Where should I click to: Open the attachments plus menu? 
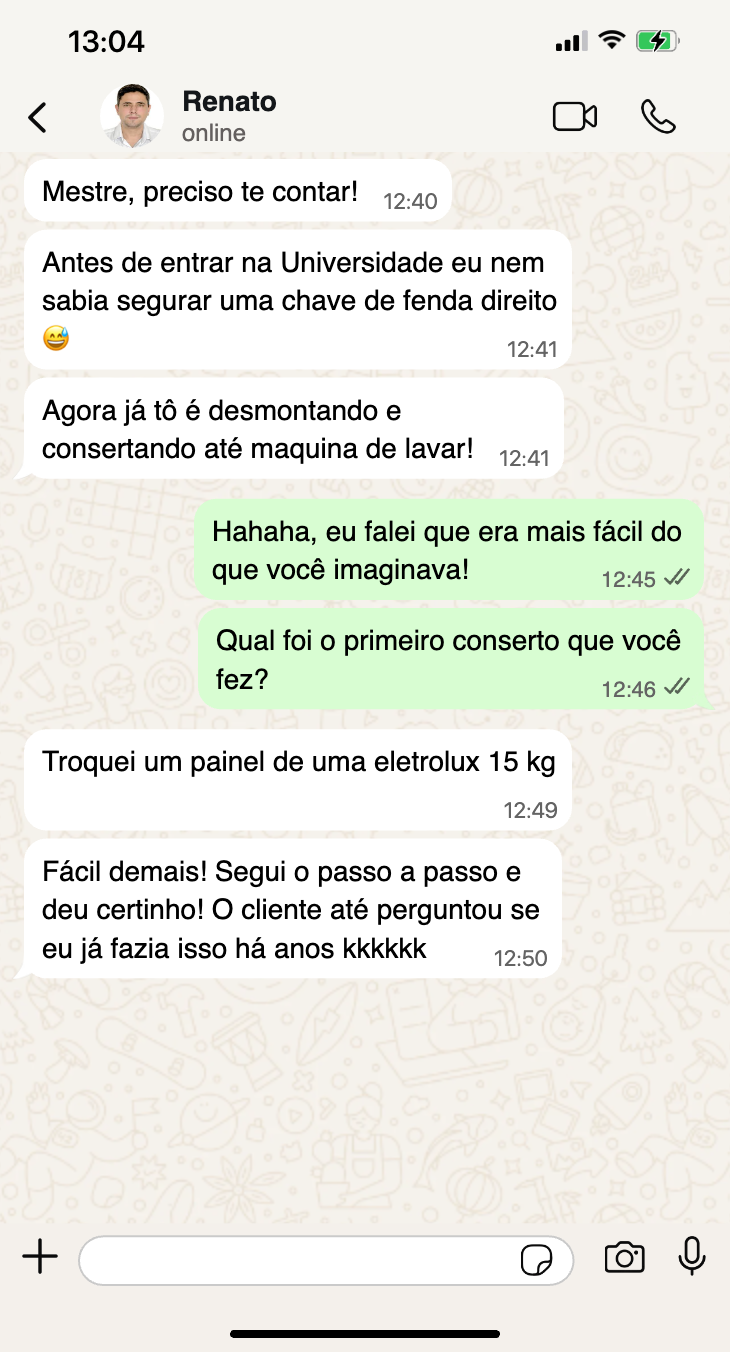40,1257
